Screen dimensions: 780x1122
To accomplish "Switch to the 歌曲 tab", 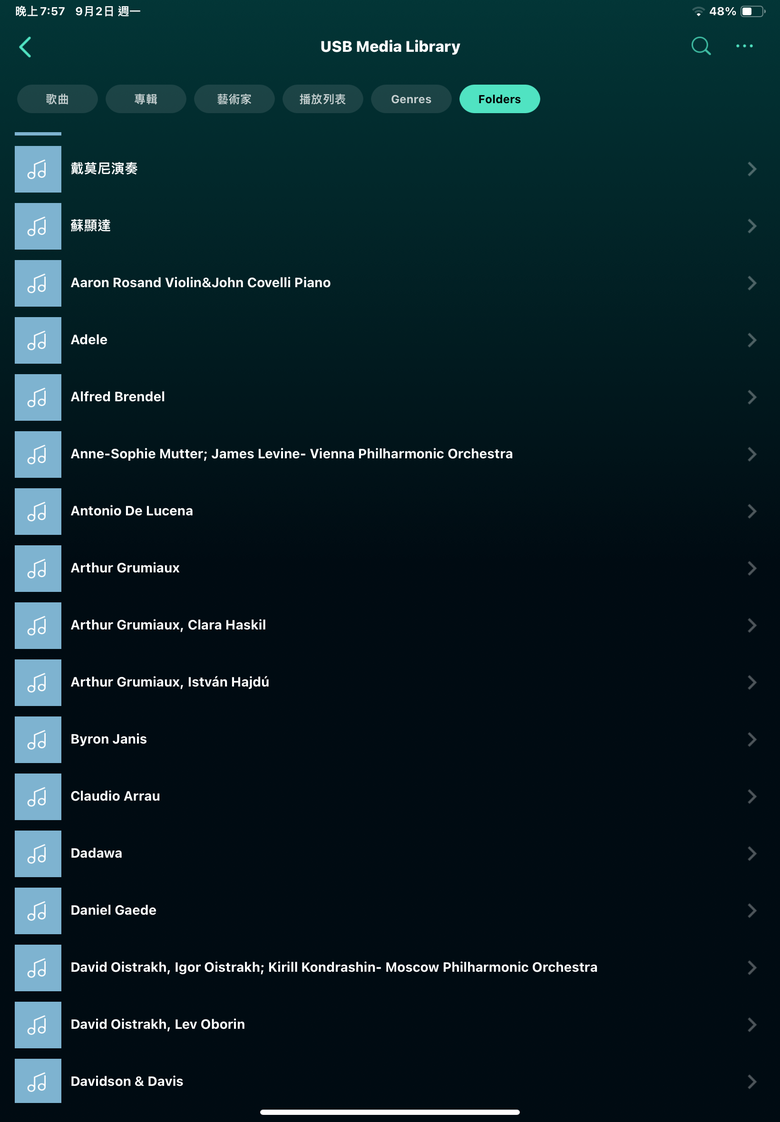I will [57, 99].
